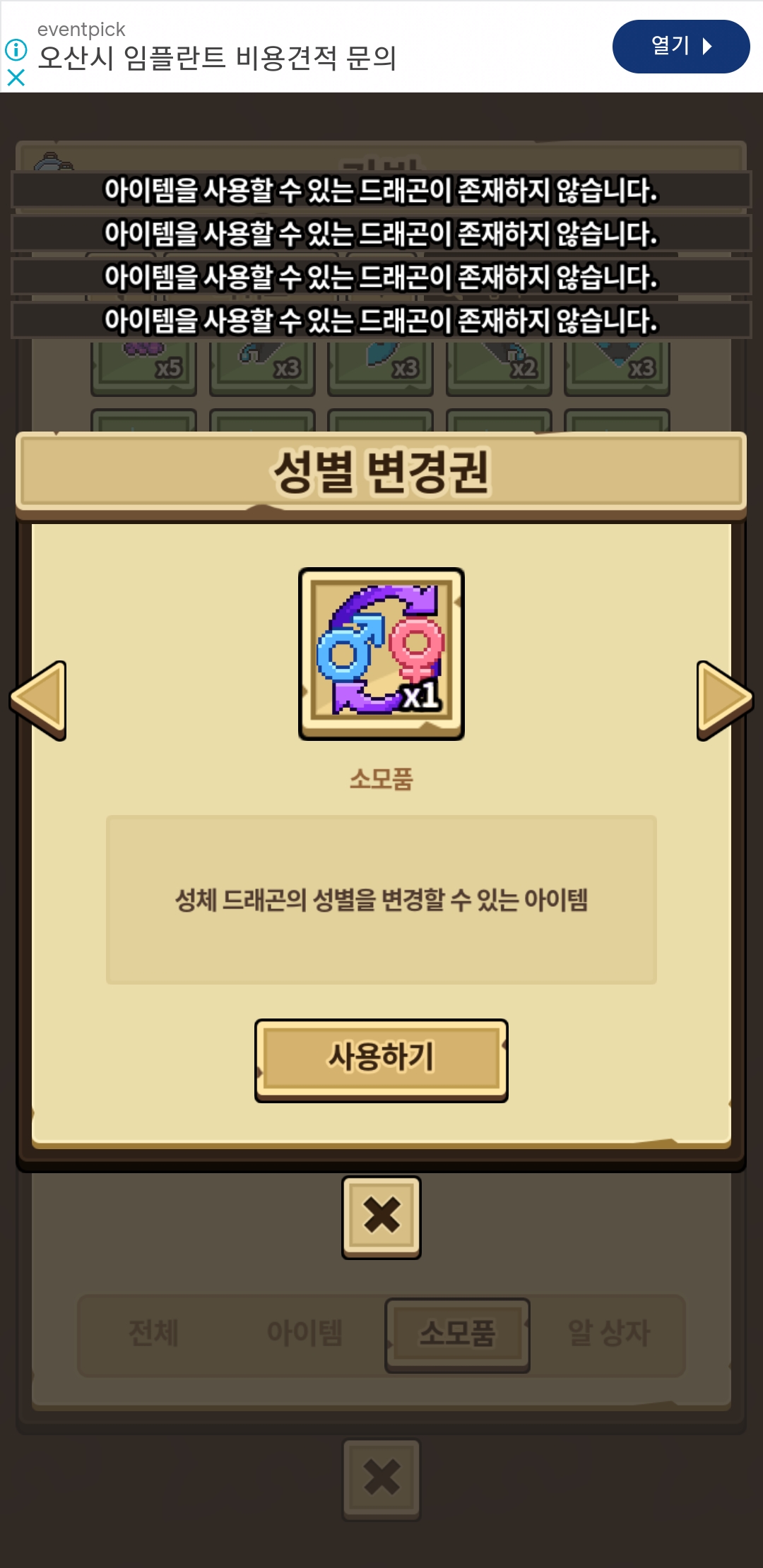763x1568 pixels.
Task: Close the 성별 변경권 item dialog
Action: (x=381, y=1216)
